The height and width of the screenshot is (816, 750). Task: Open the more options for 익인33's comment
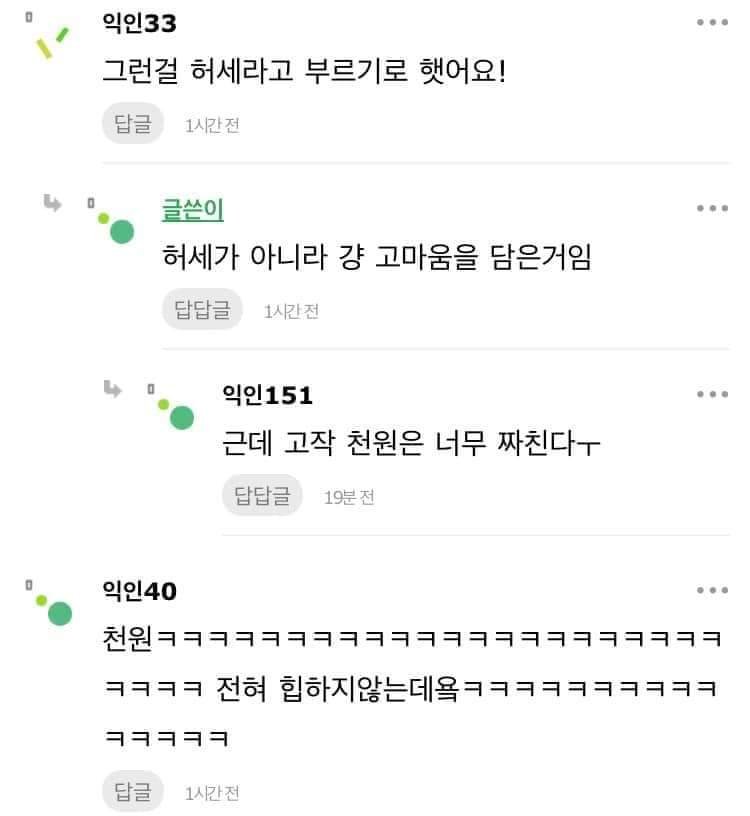(713, 23)
